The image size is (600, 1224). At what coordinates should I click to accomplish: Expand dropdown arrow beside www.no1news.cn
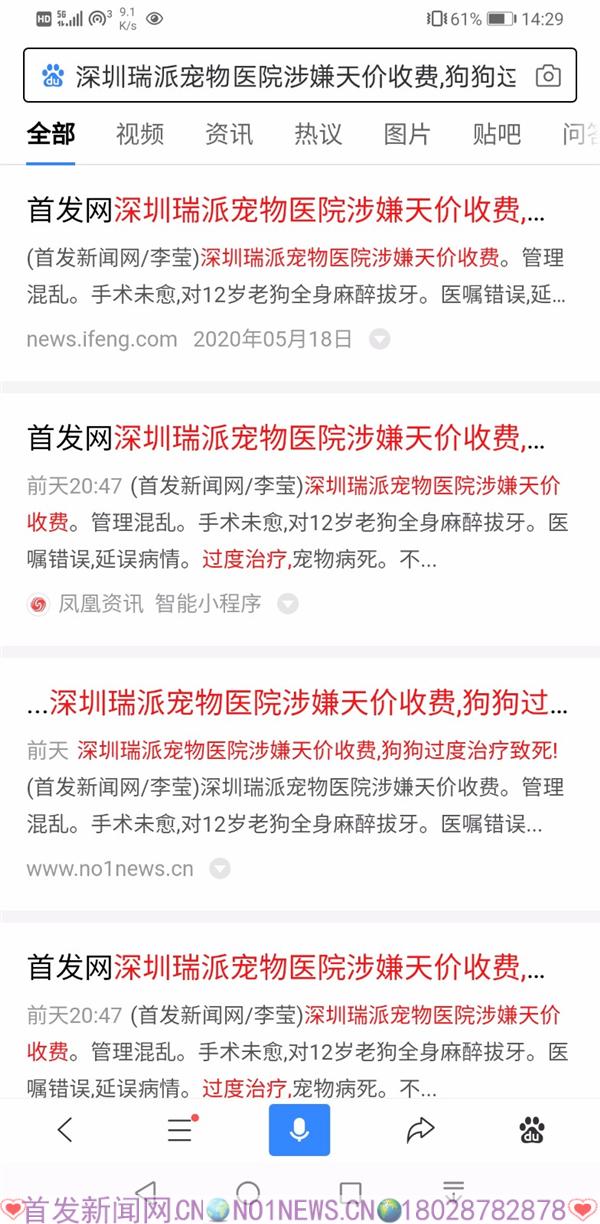click(219, 869)
